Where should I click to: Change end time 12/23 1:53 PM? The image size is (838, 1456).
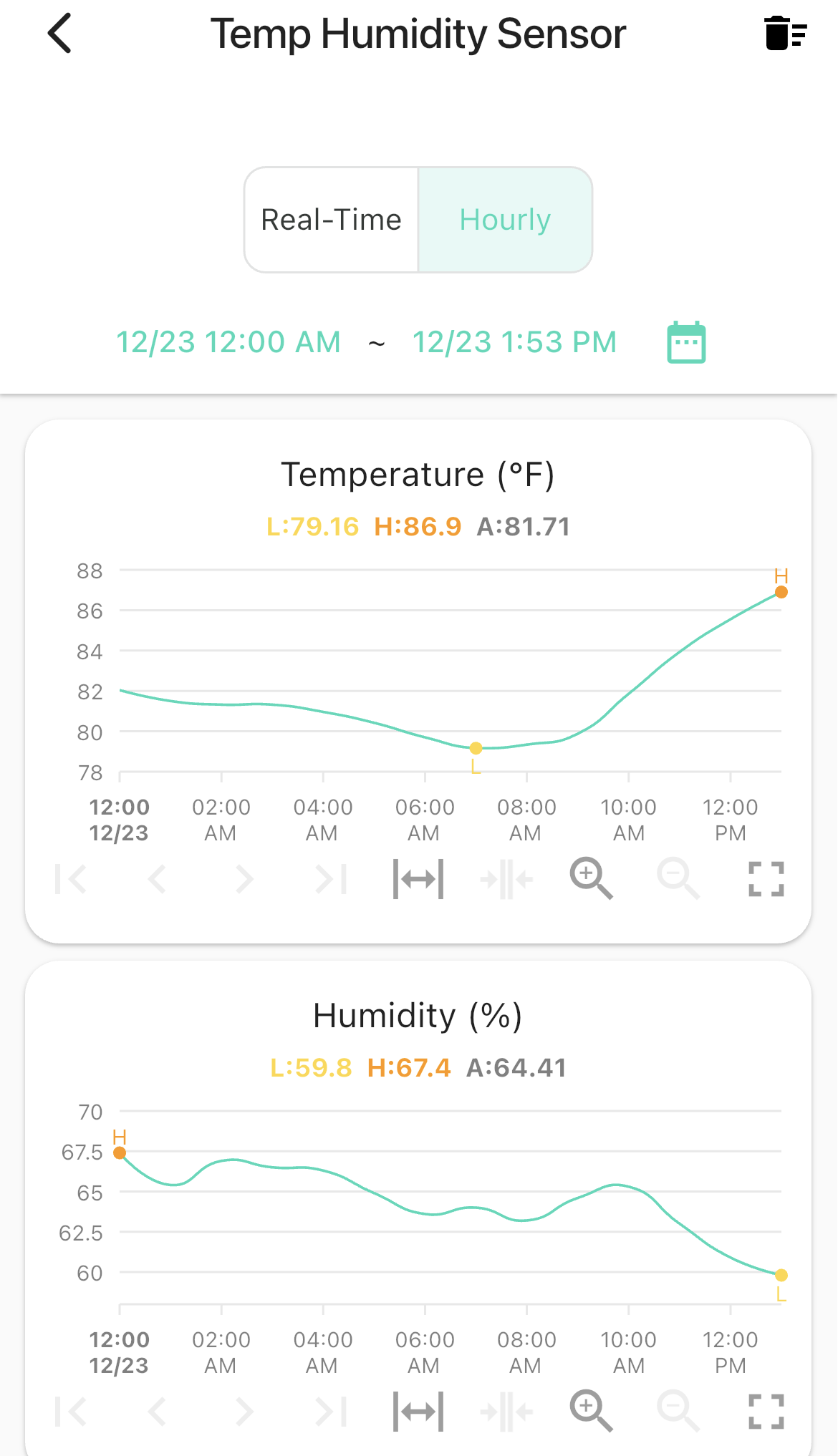coord(514,342)
